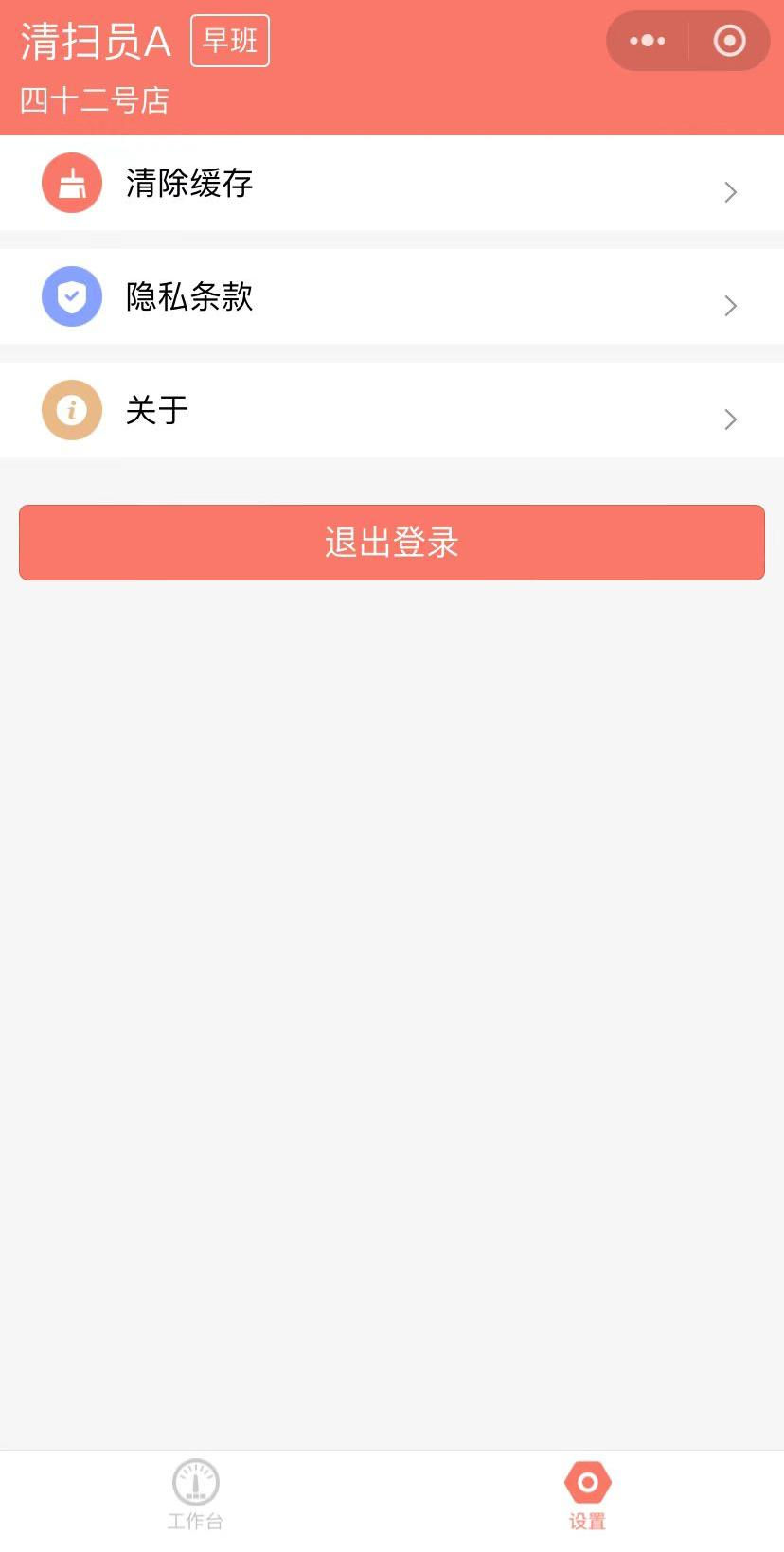Open 隐私条款 row
Screen dimensions: 784x1552
click(392, 296)
